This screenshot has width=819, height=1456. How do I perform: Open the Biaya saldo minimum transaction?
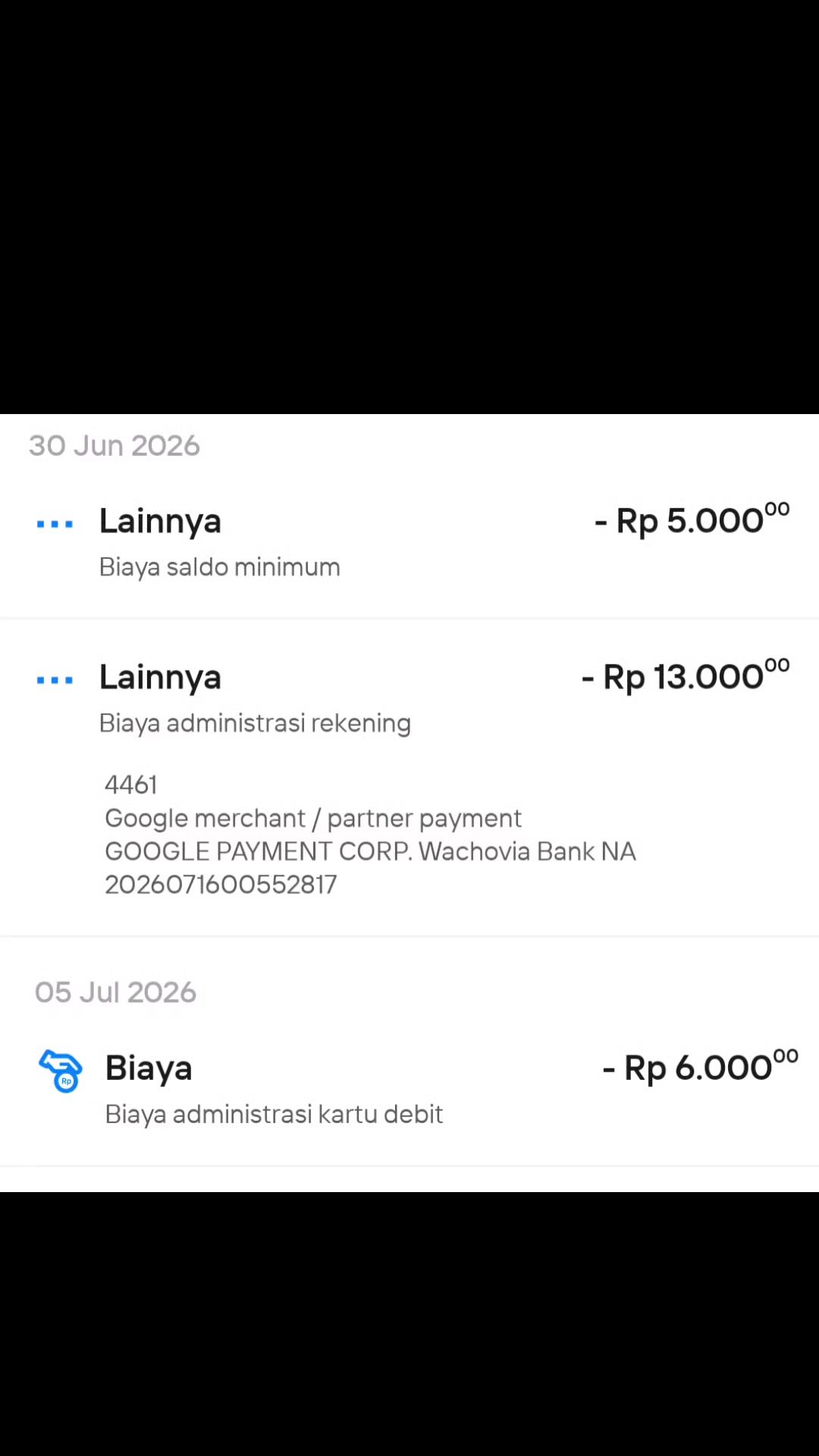point(409,543)
